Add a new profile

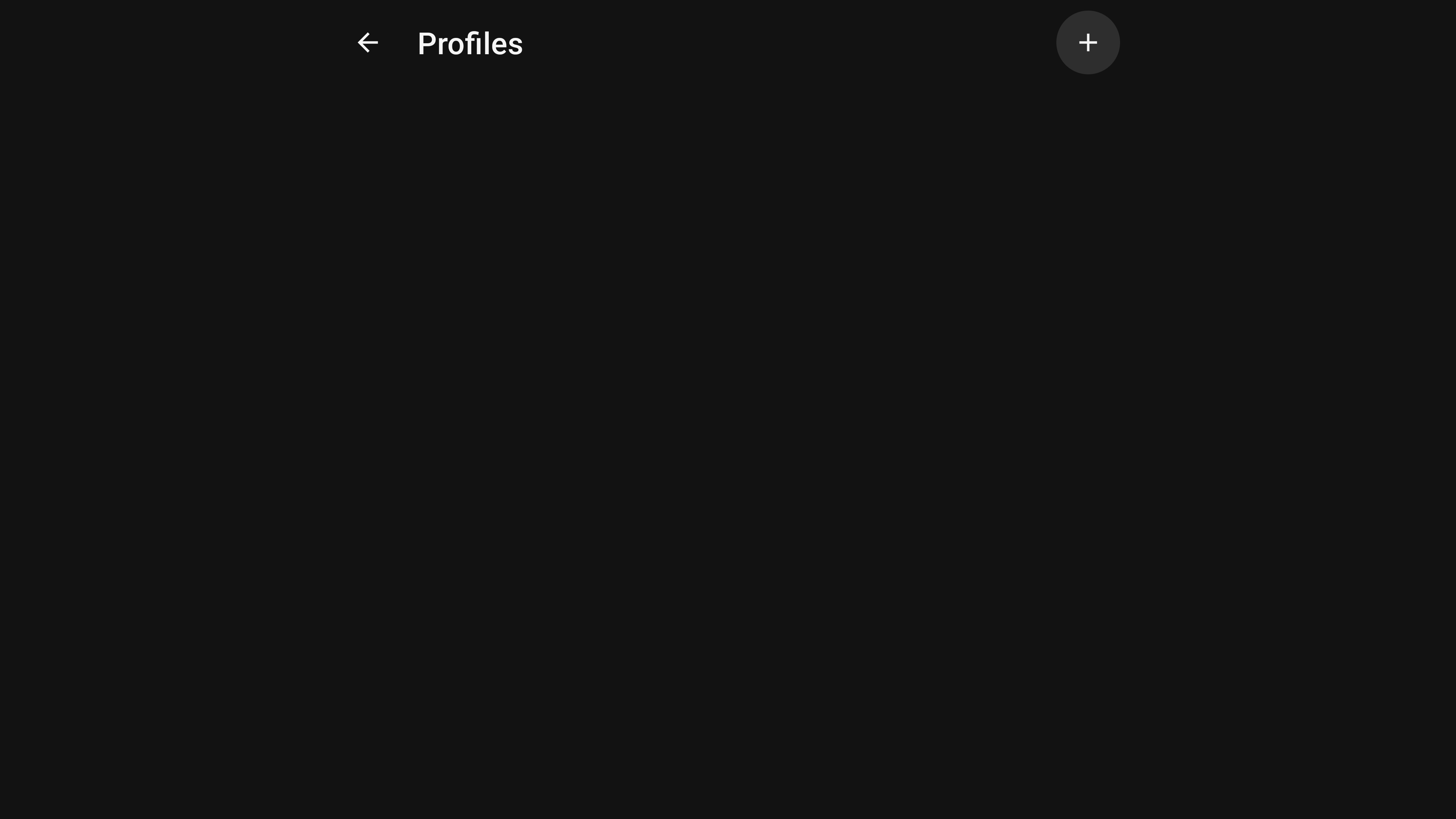pos(1087,43)
